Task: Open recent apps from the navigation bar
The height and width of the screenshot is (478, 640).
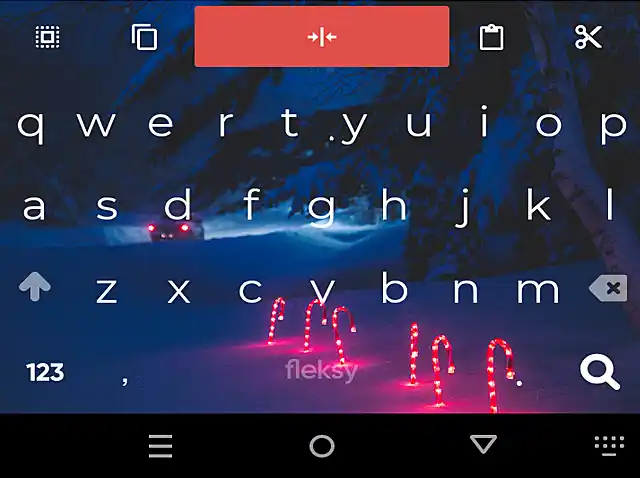Action: (x=160, y=446)
